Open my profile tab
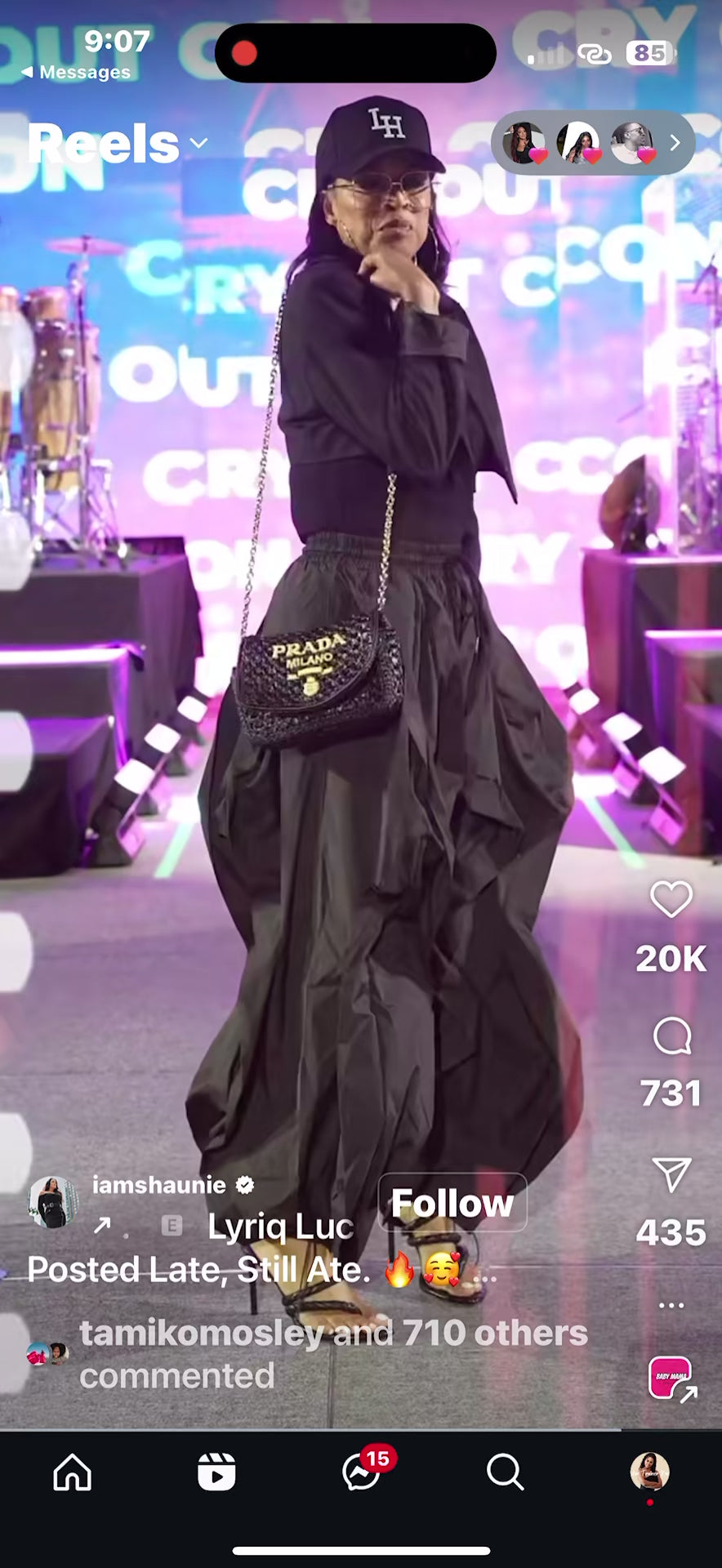Screen dimensions: 722x1568 point(650,1472)
